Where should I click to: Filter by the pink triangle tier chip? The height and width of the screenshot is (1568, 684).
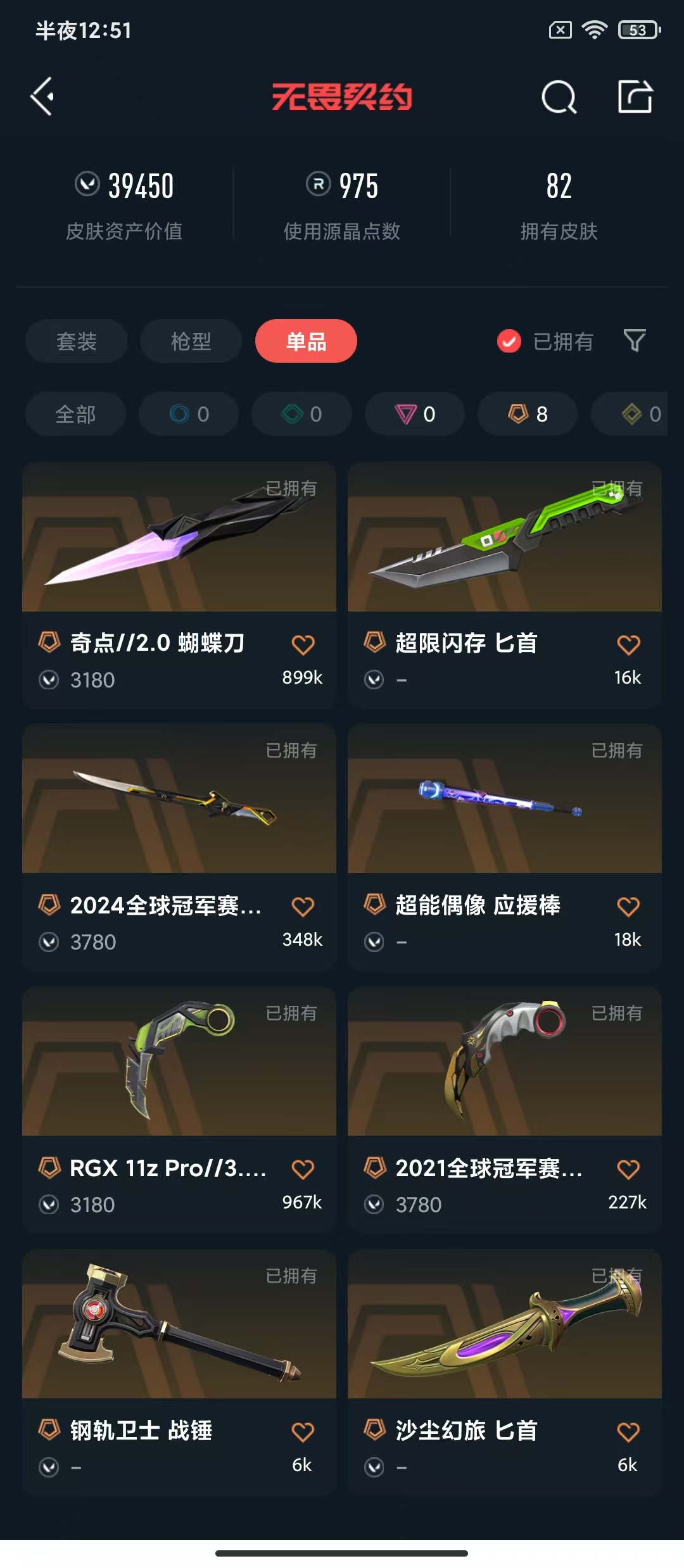[x=415, y=414]
